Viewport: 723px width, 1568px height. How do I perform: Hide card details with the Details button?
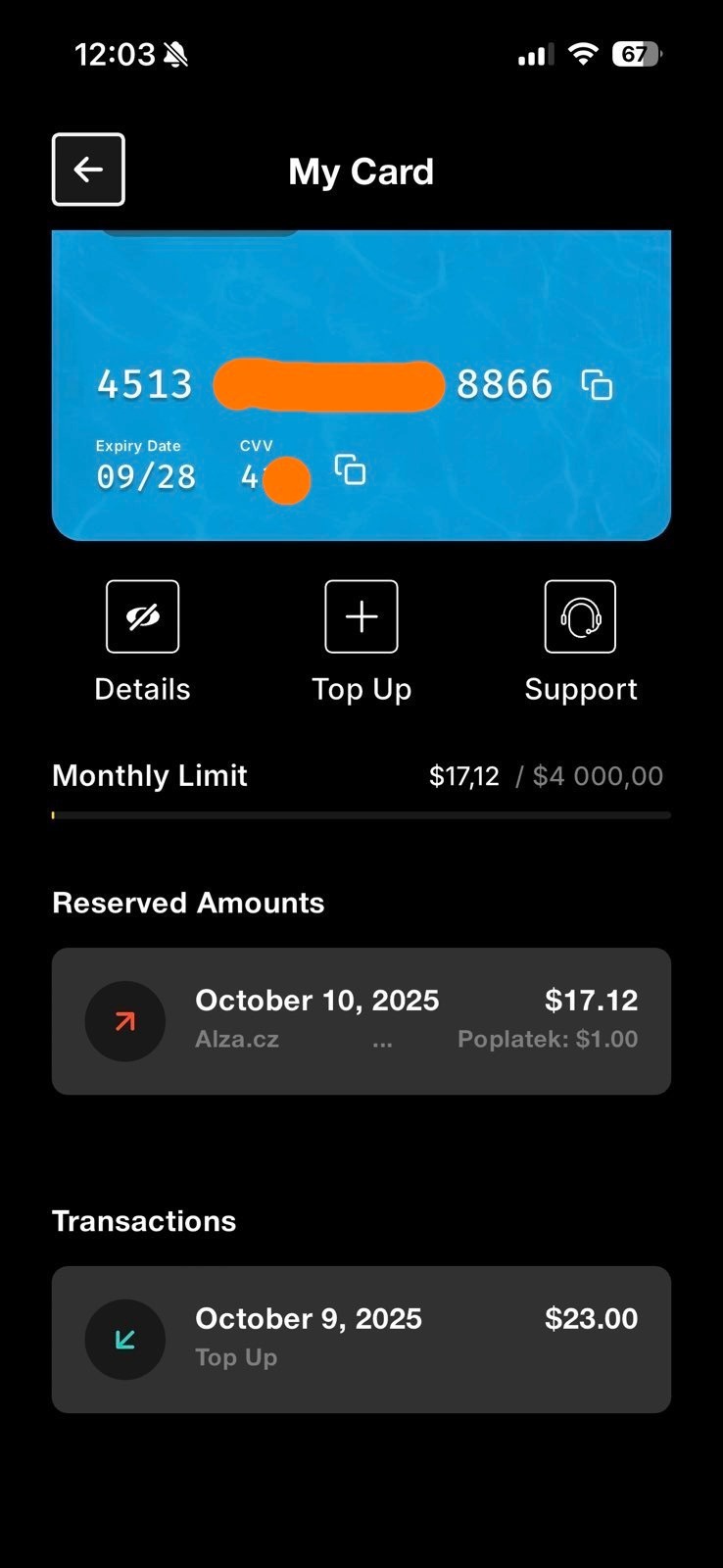pos(142,617)
